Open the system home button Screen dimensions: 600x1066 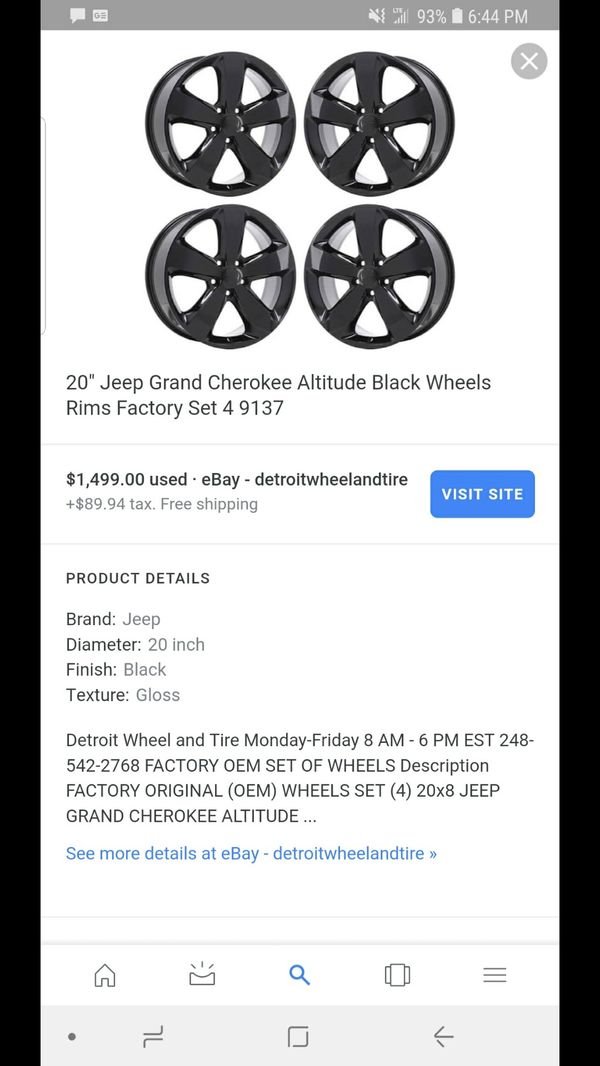pos(298,1037)
